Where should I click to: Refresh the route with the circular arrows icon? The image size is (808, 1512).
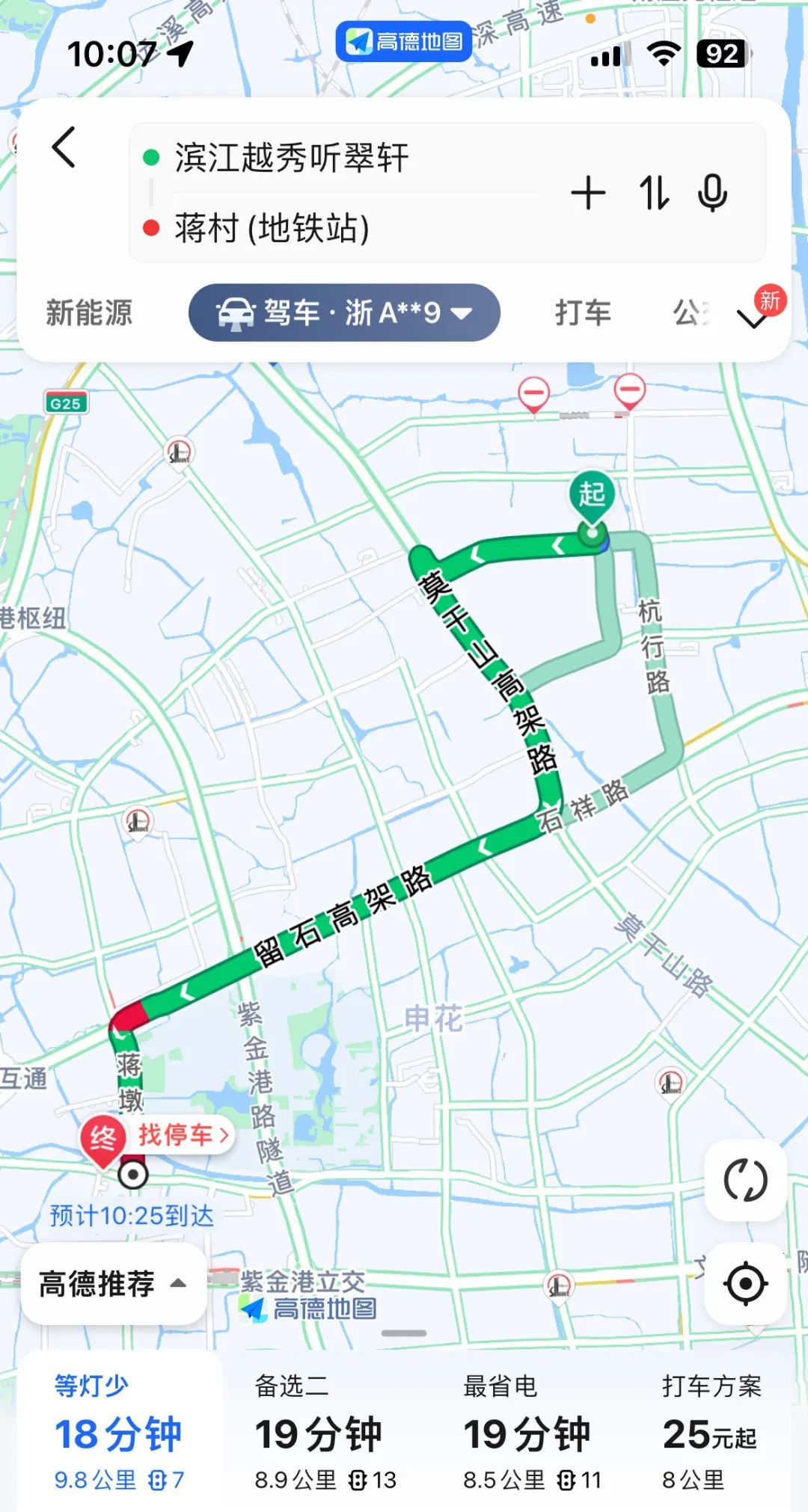[745, 1181]
